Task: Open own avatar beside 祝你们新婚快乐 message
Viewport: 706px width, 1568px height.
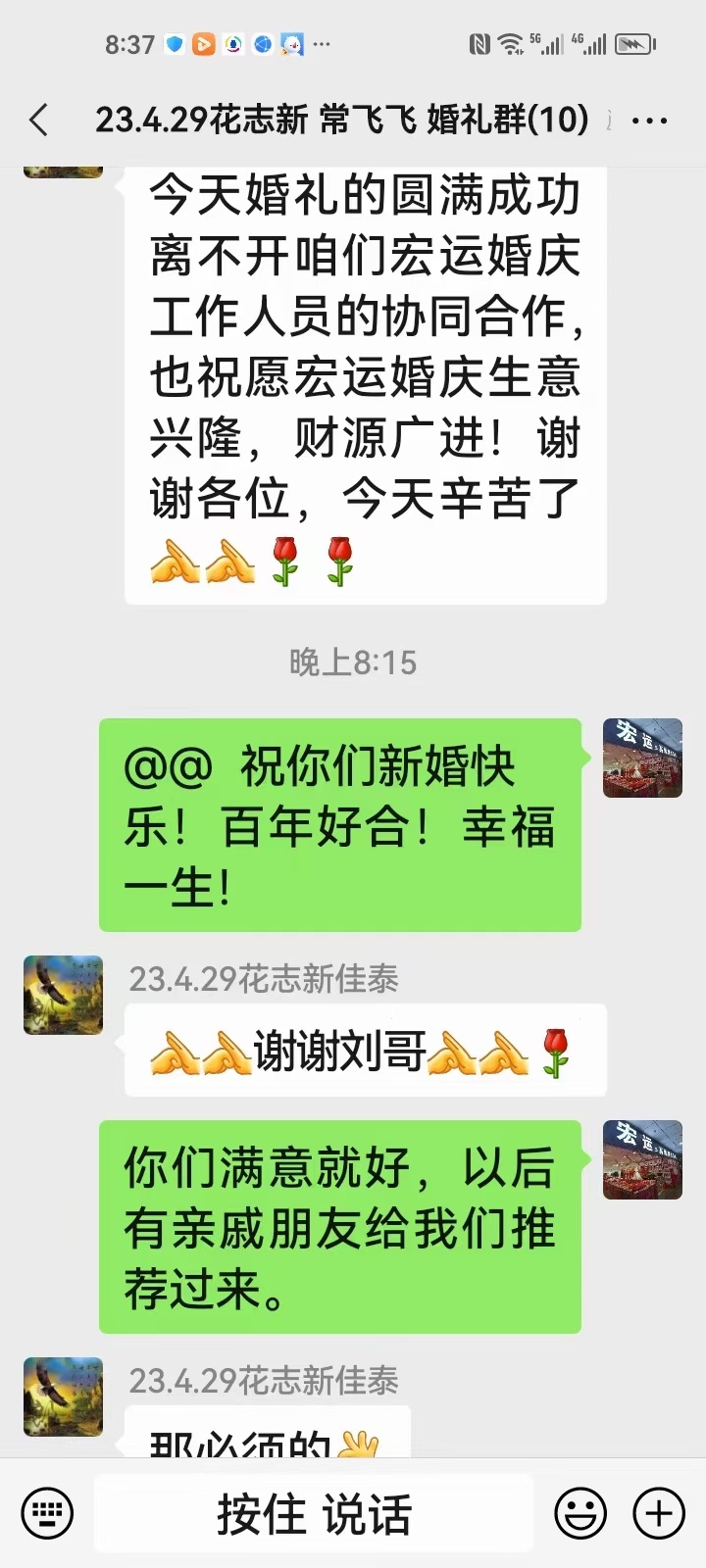Action: 642,758
